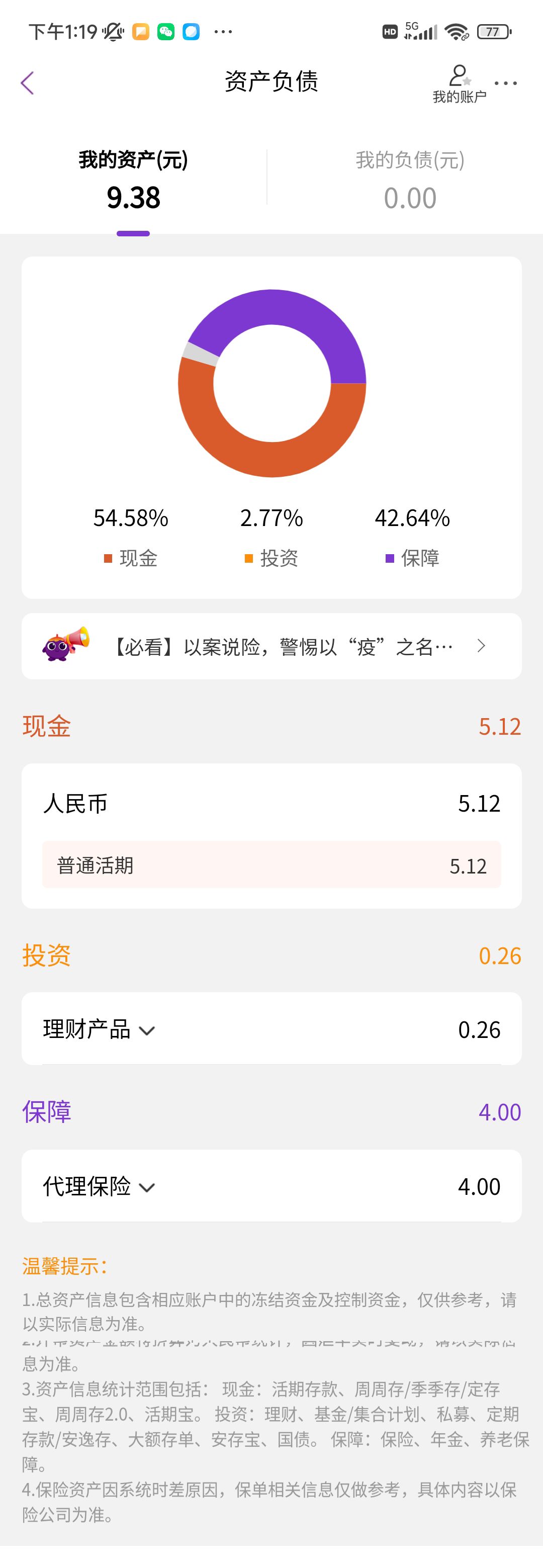Open the 普通活期 deposit row

(271, 865)
